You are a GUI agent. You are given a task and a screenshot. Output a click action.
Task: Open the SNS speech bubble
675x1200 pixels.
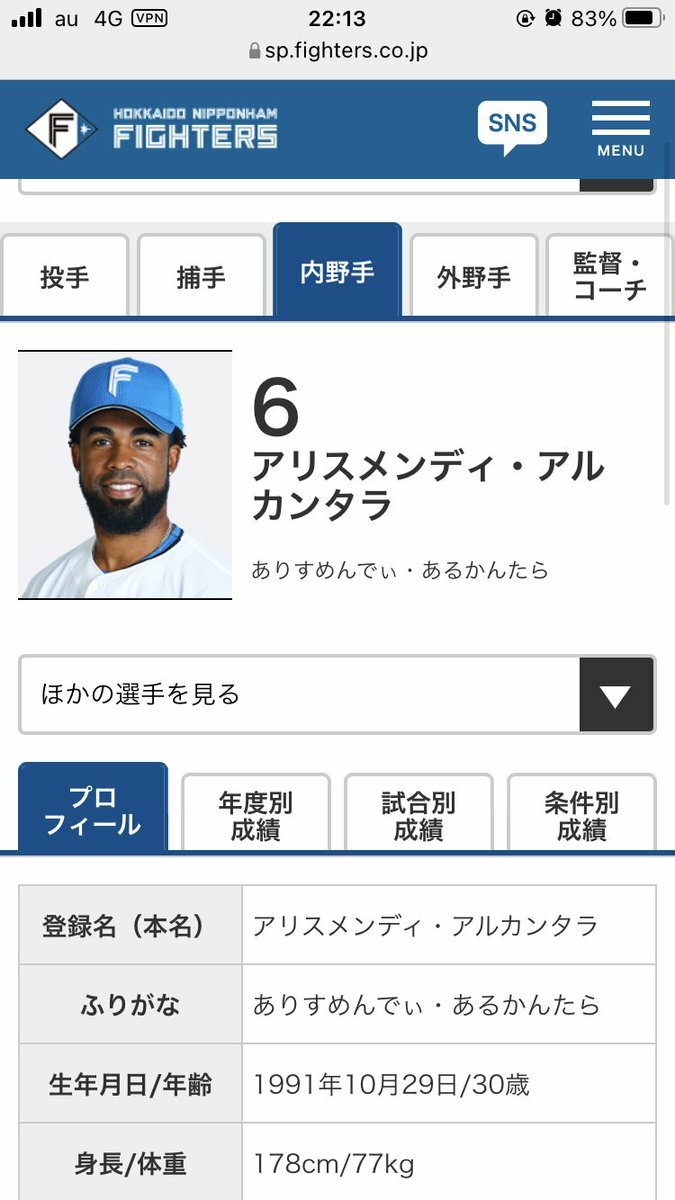point(512,126)
